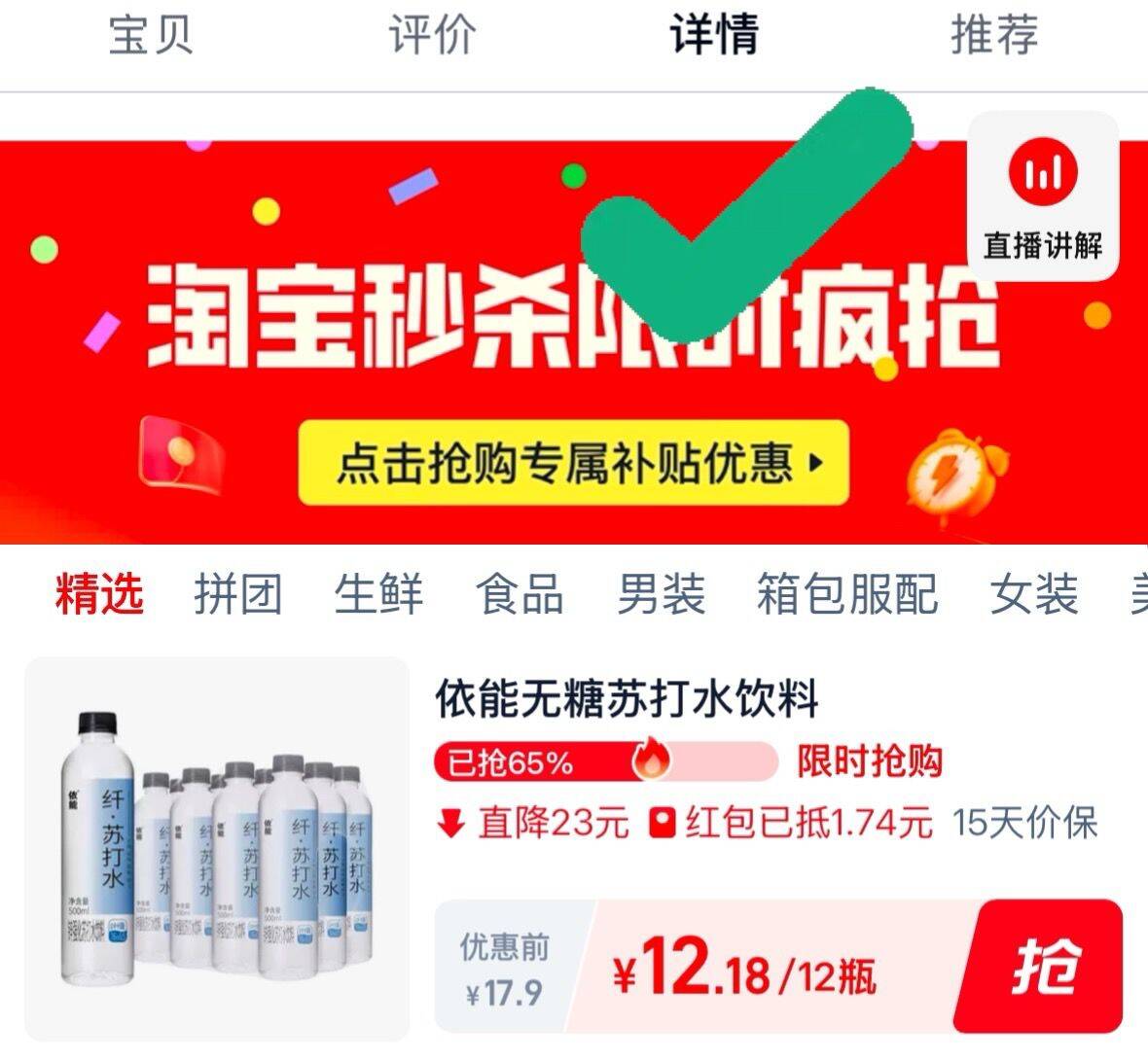This screenshot has width=1148, height=1060.
Task: Select the 精选 category
Action: pyautogui.click(x=99, y=594)
